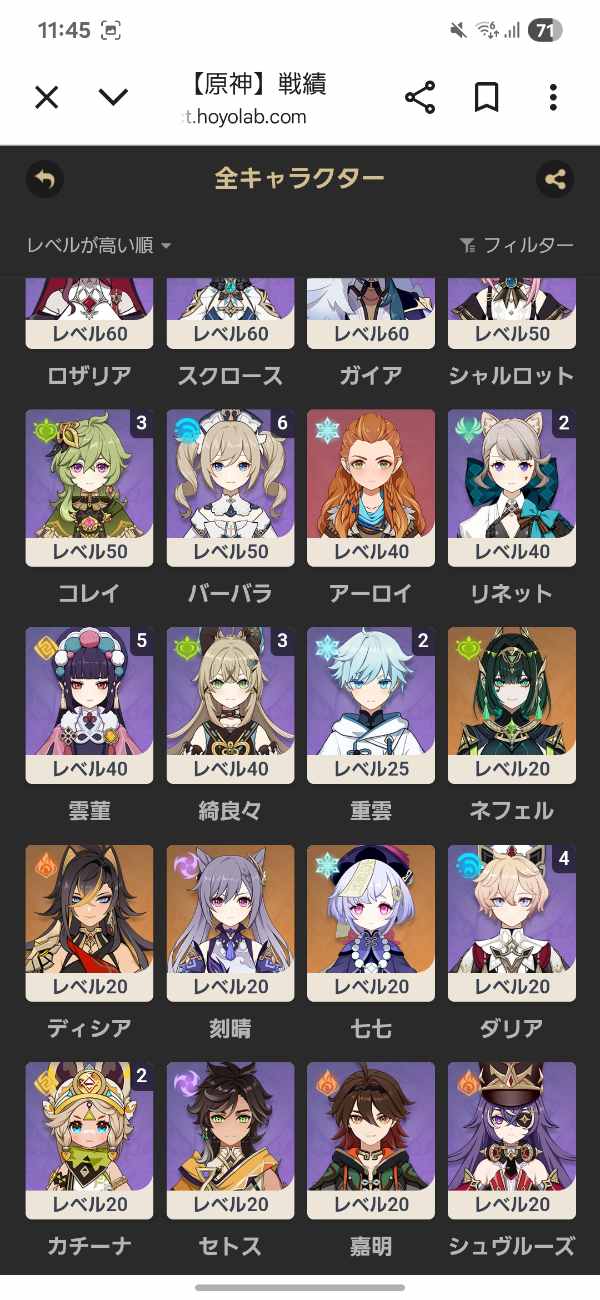
Task: Open コレイ character card
Action: pyautogui.click(x=89, y=487)
